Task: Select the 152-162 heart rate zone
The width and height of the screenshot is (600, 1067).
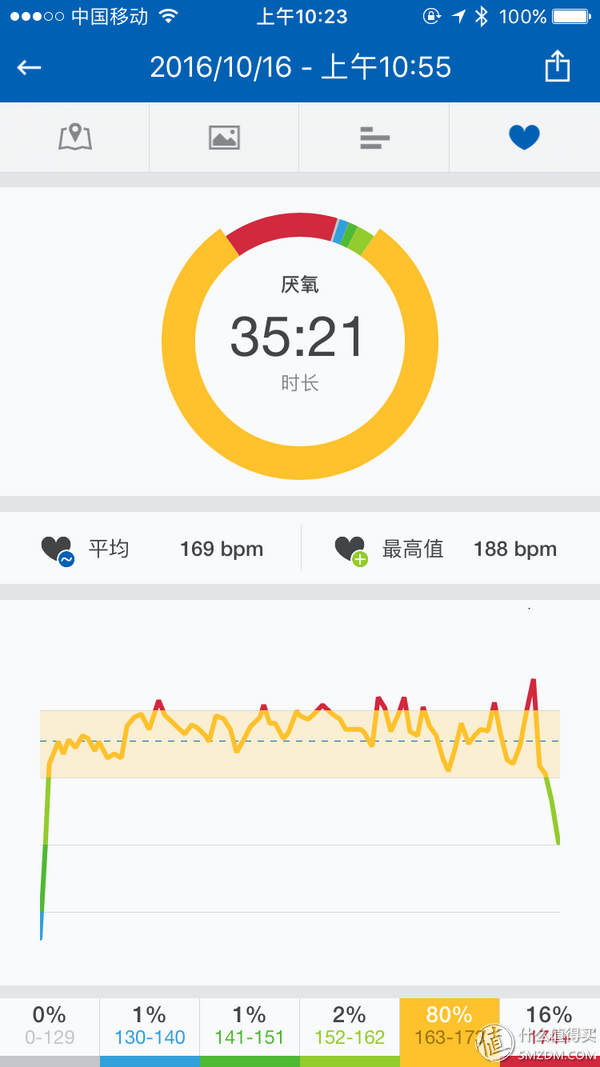Action: (350, 1032)
